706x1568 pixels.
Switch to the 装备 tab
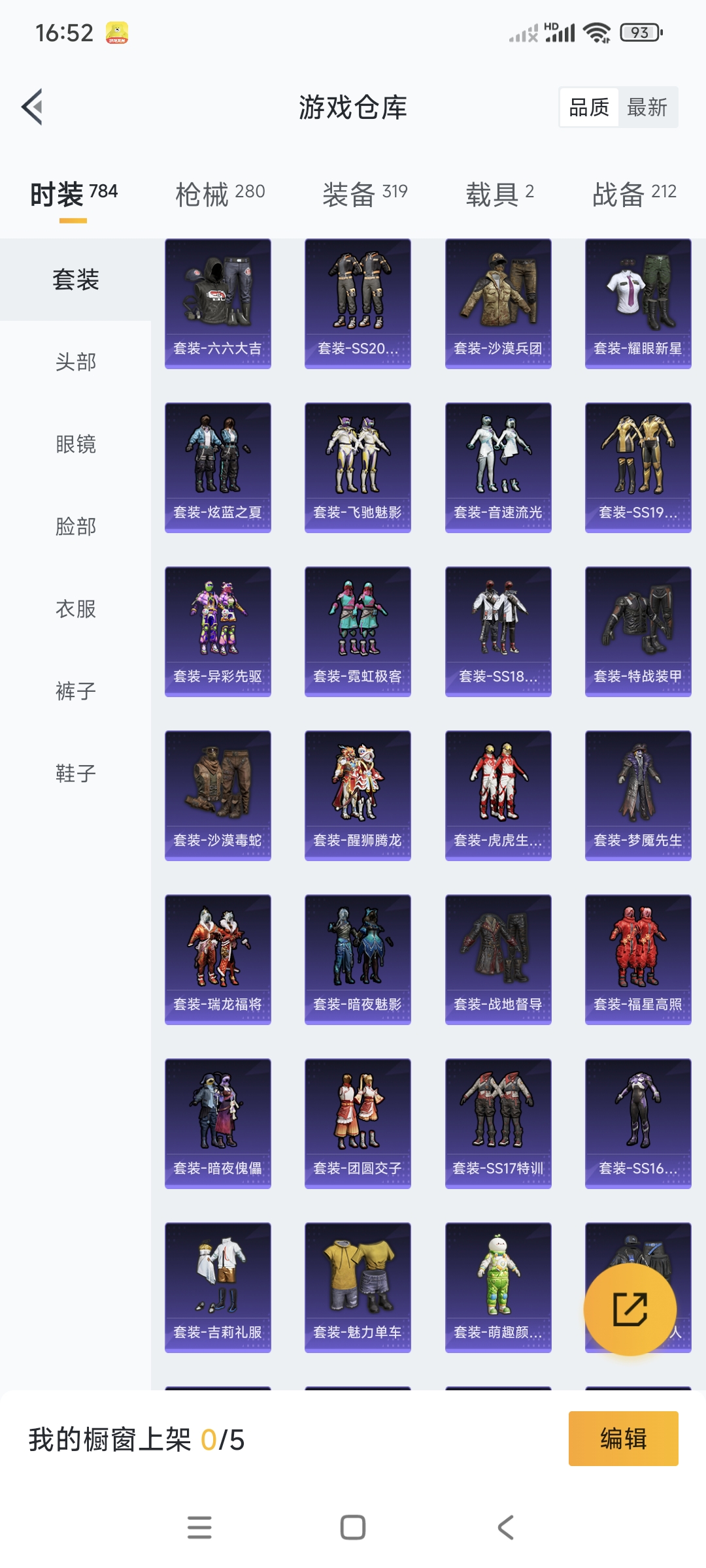click(x=365, y=193)
